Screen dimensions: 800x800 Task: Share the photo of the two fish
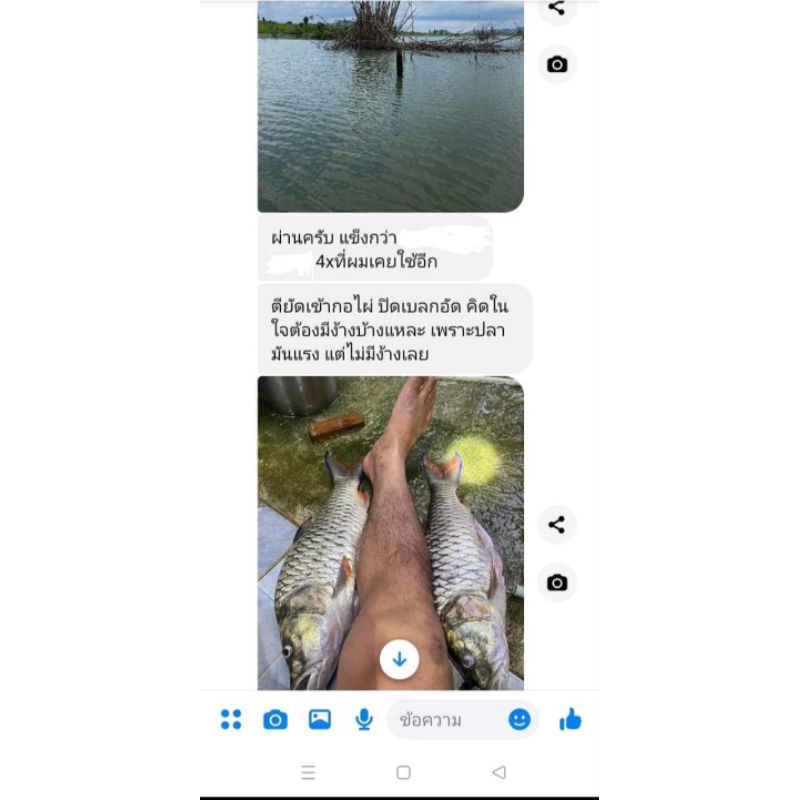(557, 524)
